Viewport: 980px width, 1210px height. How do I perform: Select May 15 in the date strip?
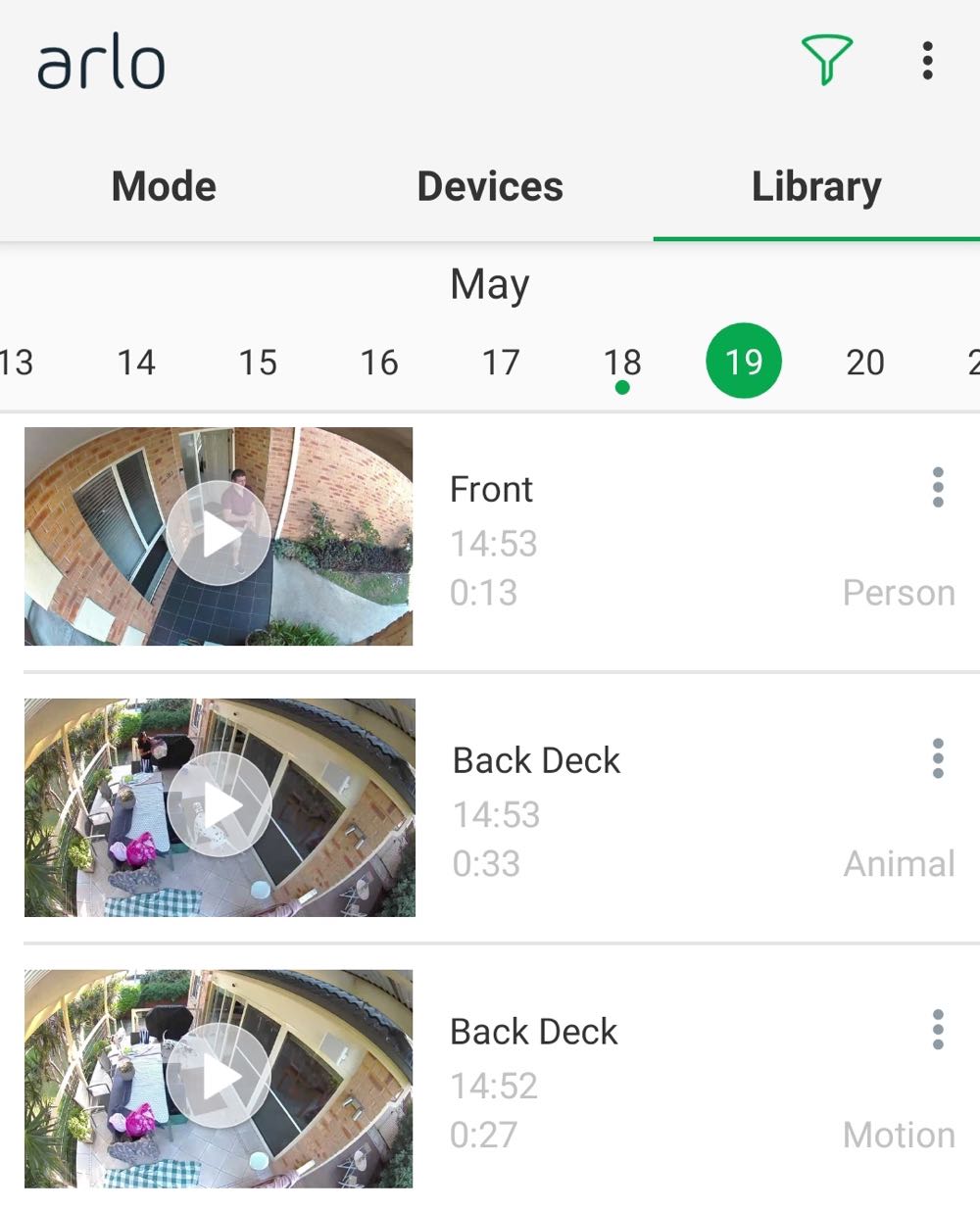(x=258, y=363)
